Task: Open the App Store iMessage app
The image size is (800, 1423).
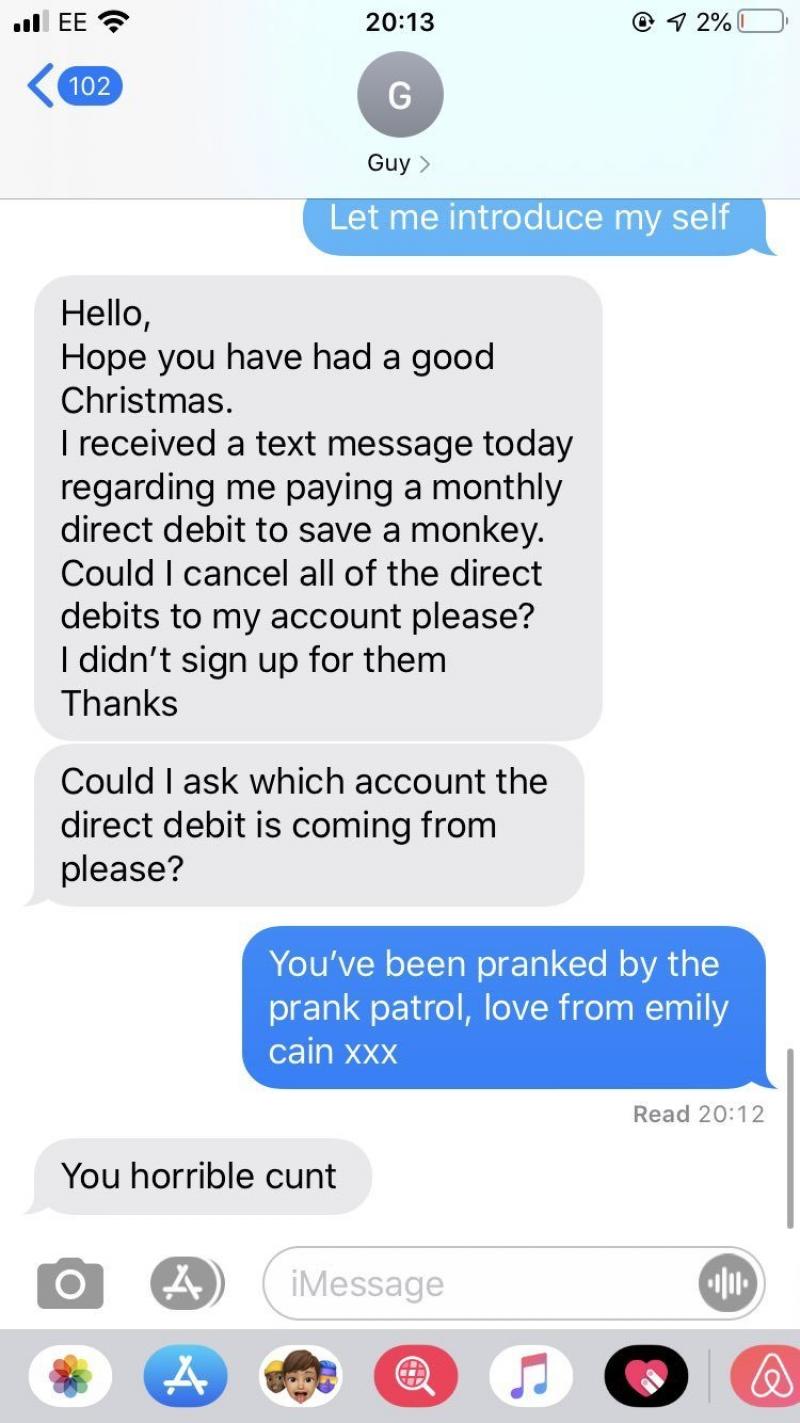Action: pyautogui.click(x=185, y=1376)
